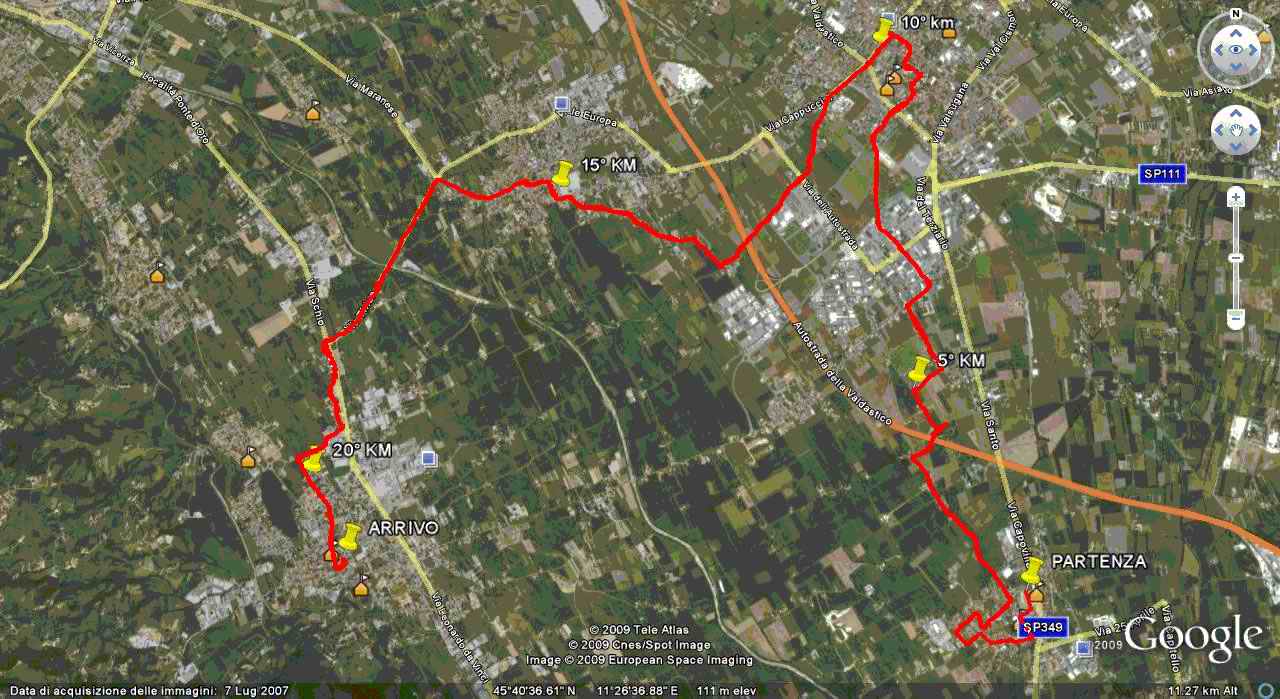Screen dimensions: 1280x699
Task: Rotate the view right with look joystick
Action: tap(1254, 49)
